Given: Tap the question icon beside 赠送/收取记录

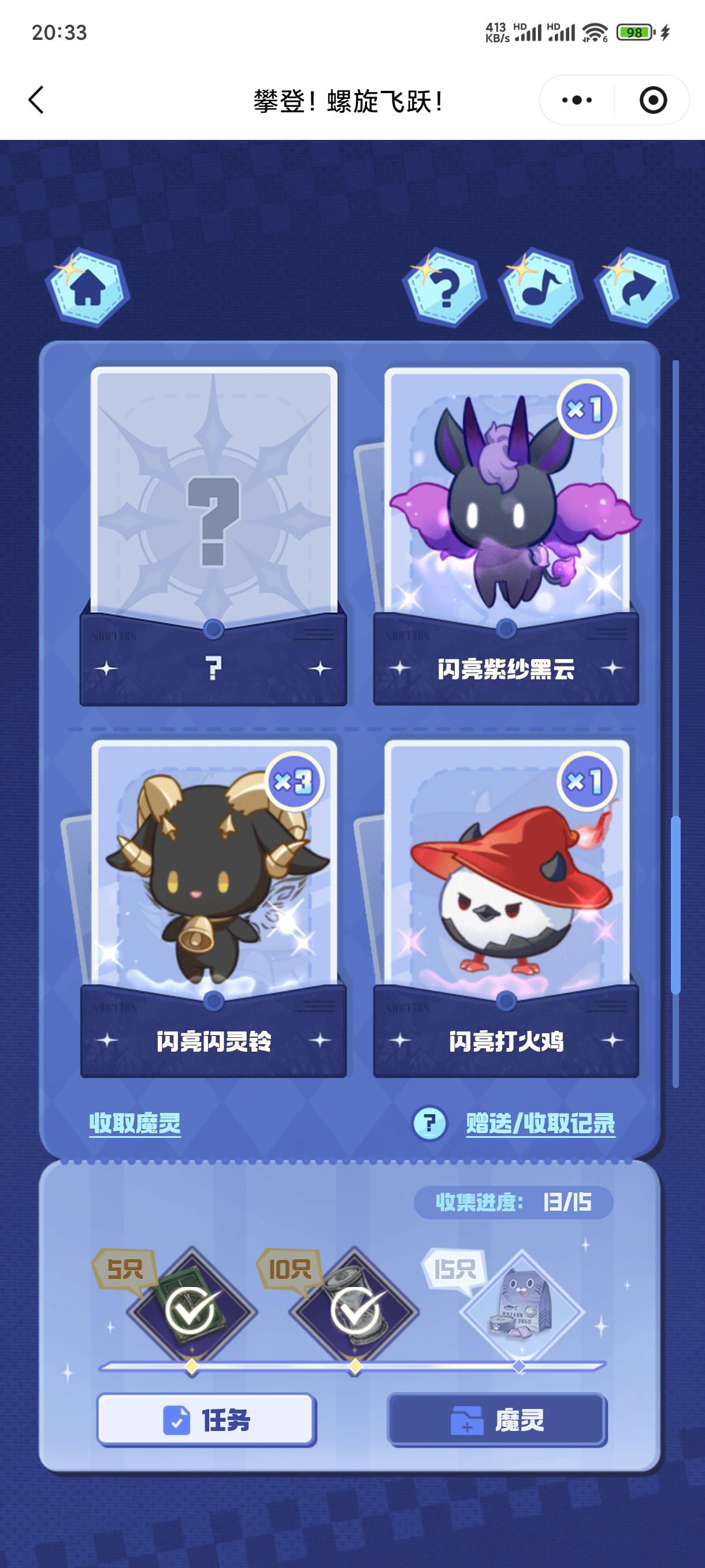Looking at the screenshot, I should [x=429, y=1123].
